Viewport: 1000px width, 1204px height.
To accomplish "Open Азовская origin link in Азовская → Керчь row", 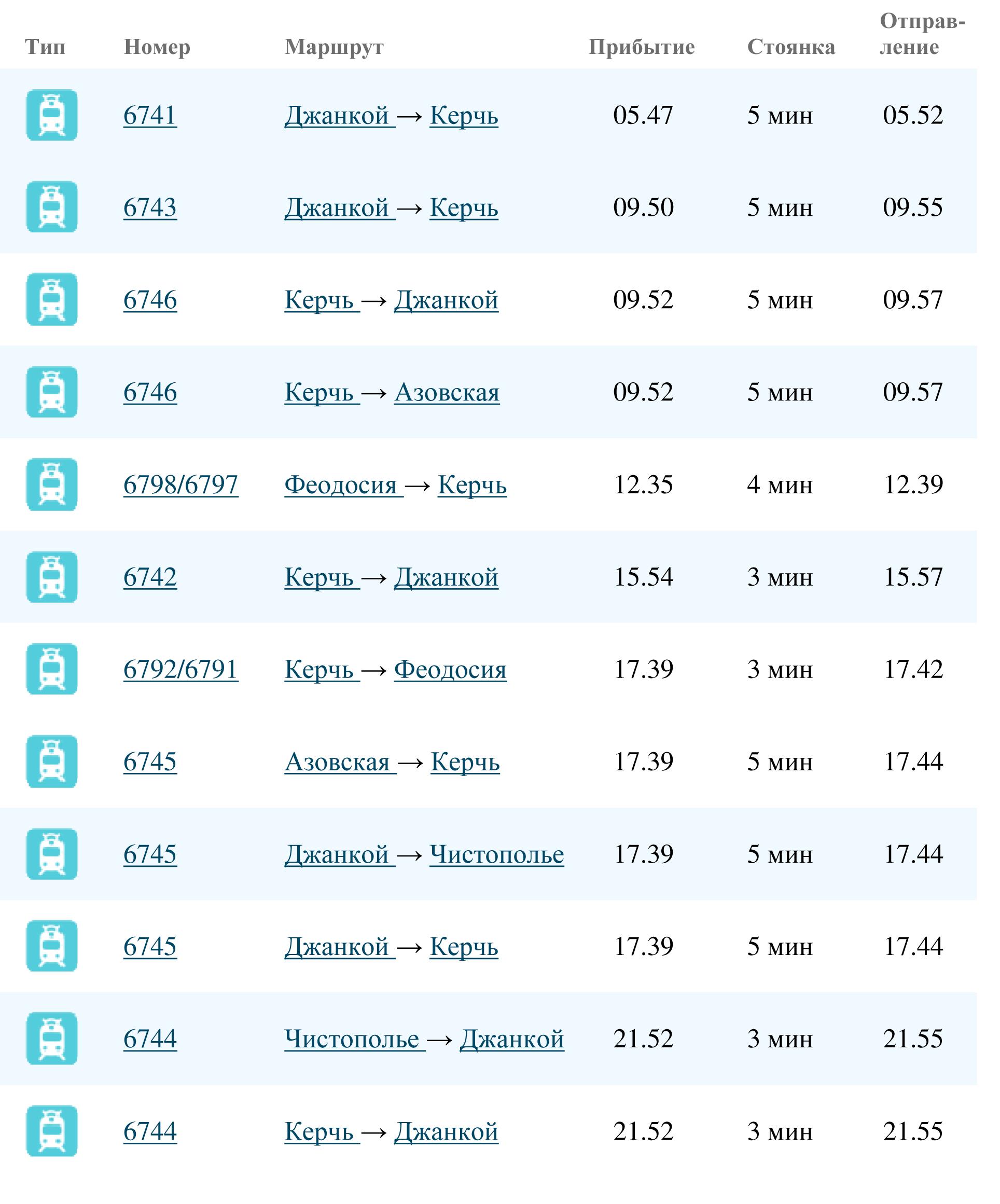I will [337, 763].
